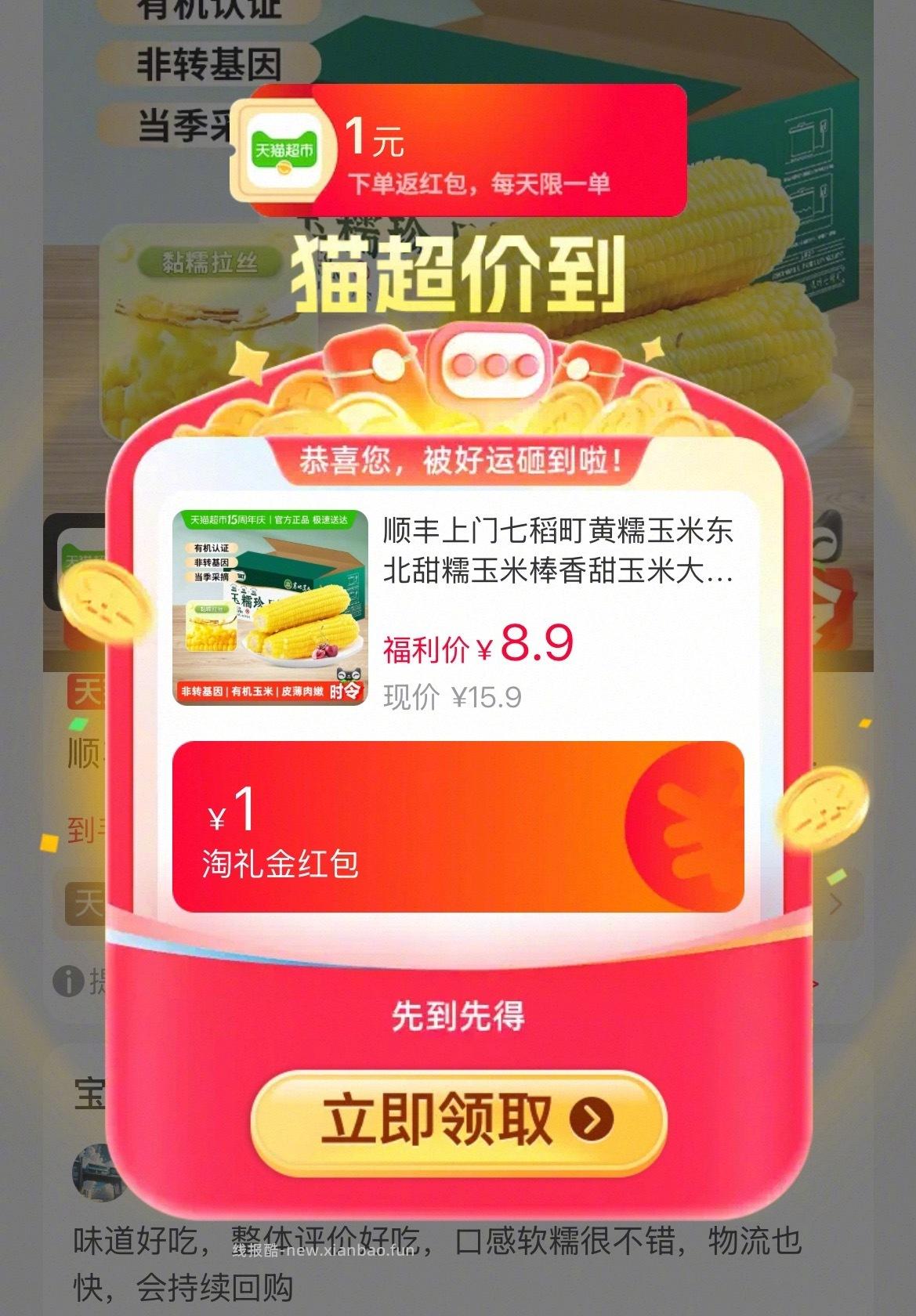Expand details via the right-pointing chevron
Viewport: 916px width, 1316px height.
pyautogui.click(x=837, y=903)
